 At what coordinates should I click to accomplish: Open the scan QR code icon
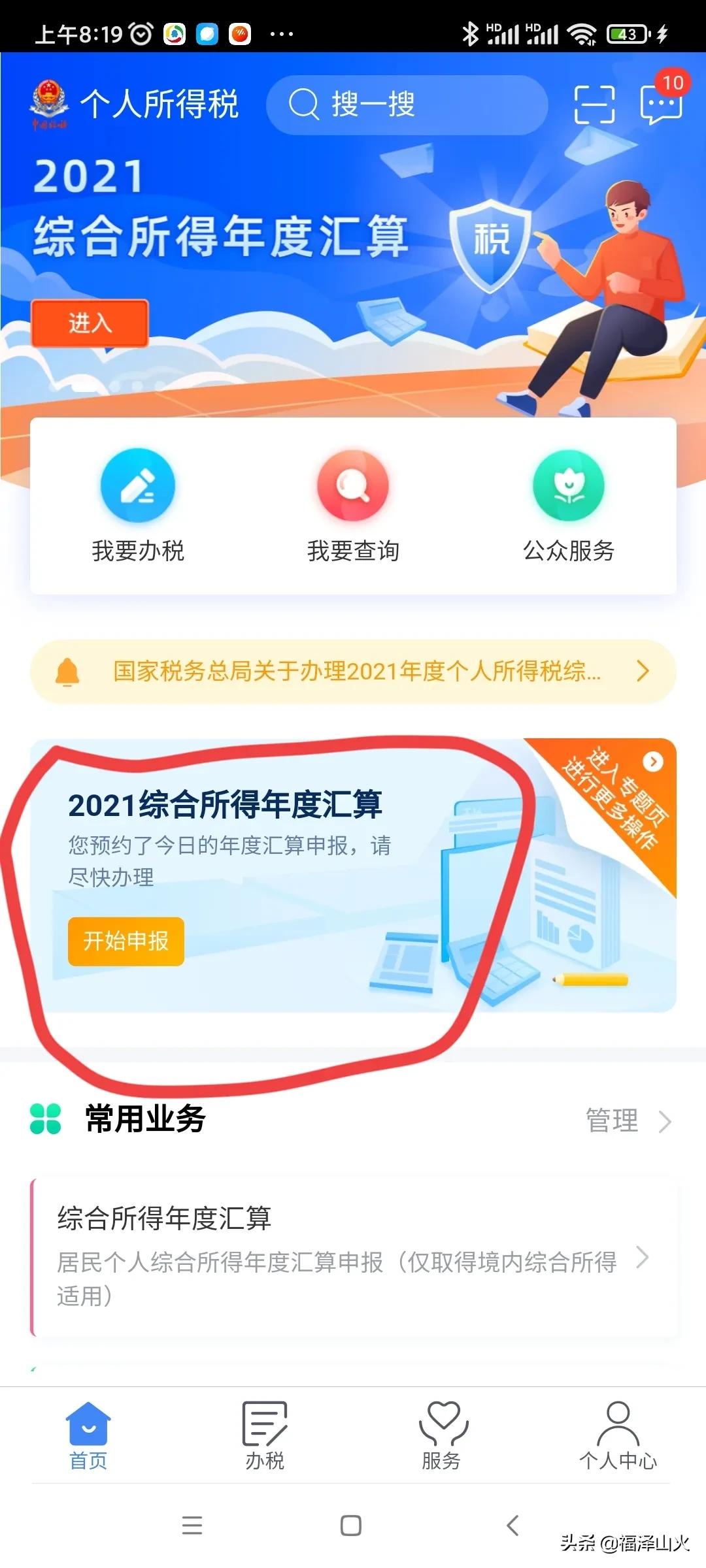(594, 105)
